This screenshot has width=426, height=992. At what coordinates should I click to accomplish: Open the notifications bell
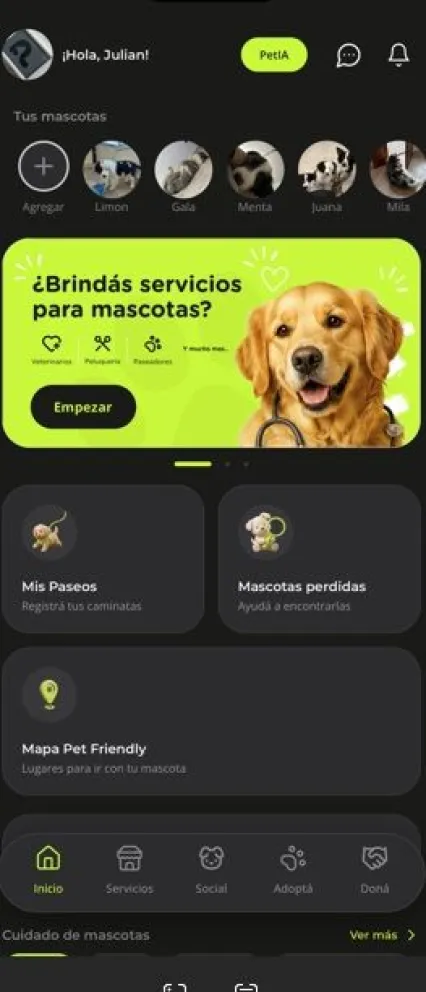tap(399, 55)
